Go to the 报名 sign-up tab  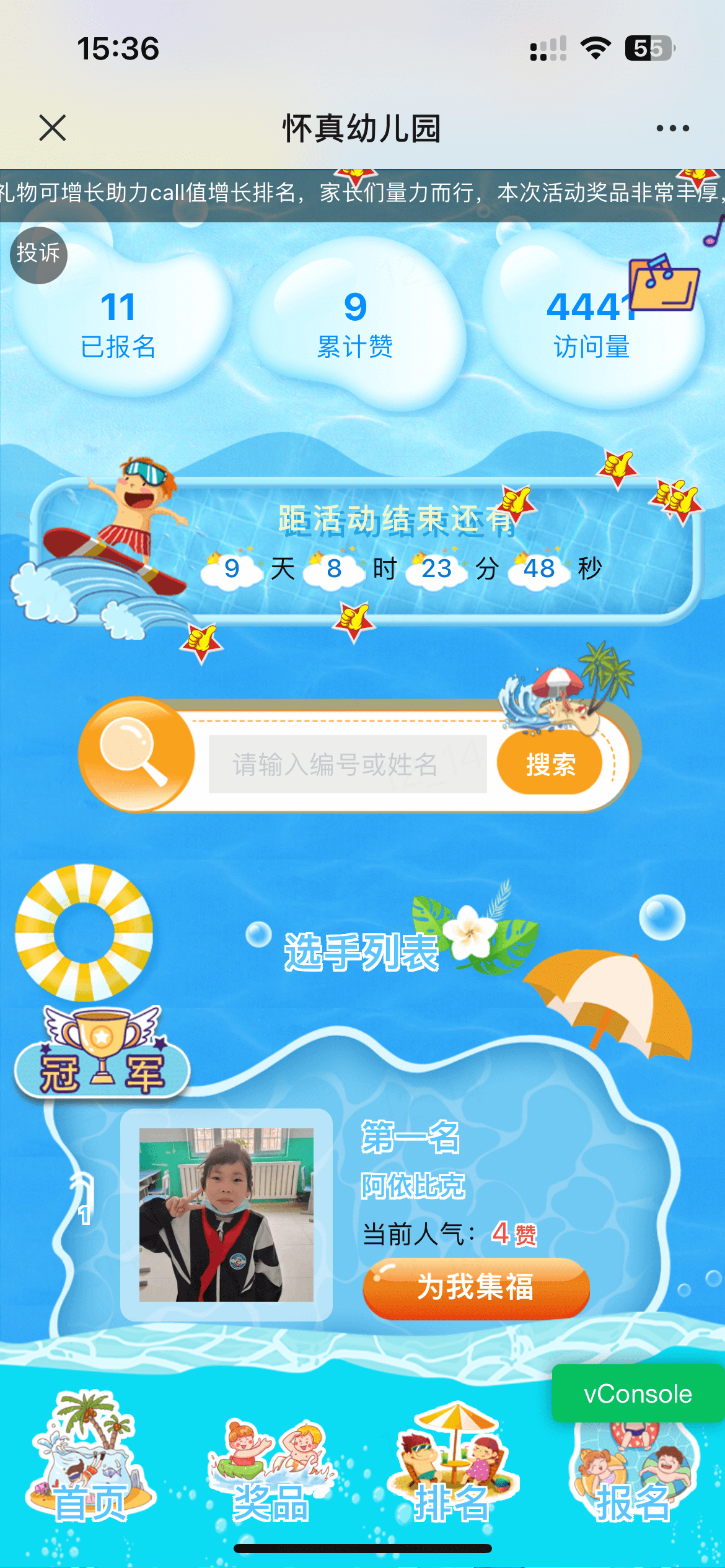click(633, 1486)
